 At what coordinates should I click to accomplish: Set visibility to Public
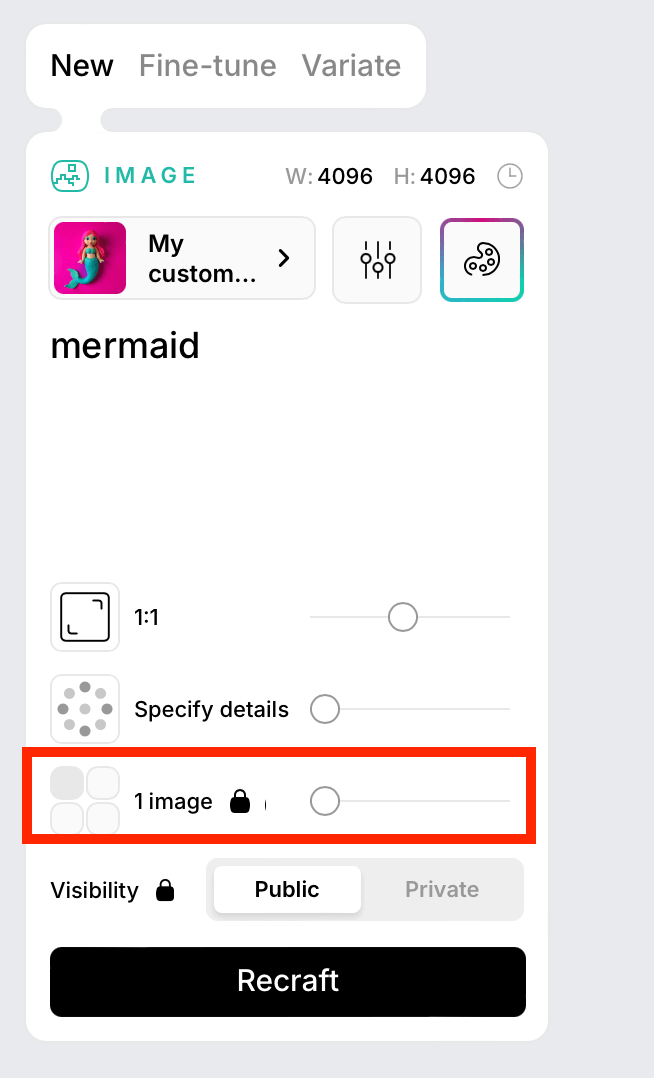point(287,890)
